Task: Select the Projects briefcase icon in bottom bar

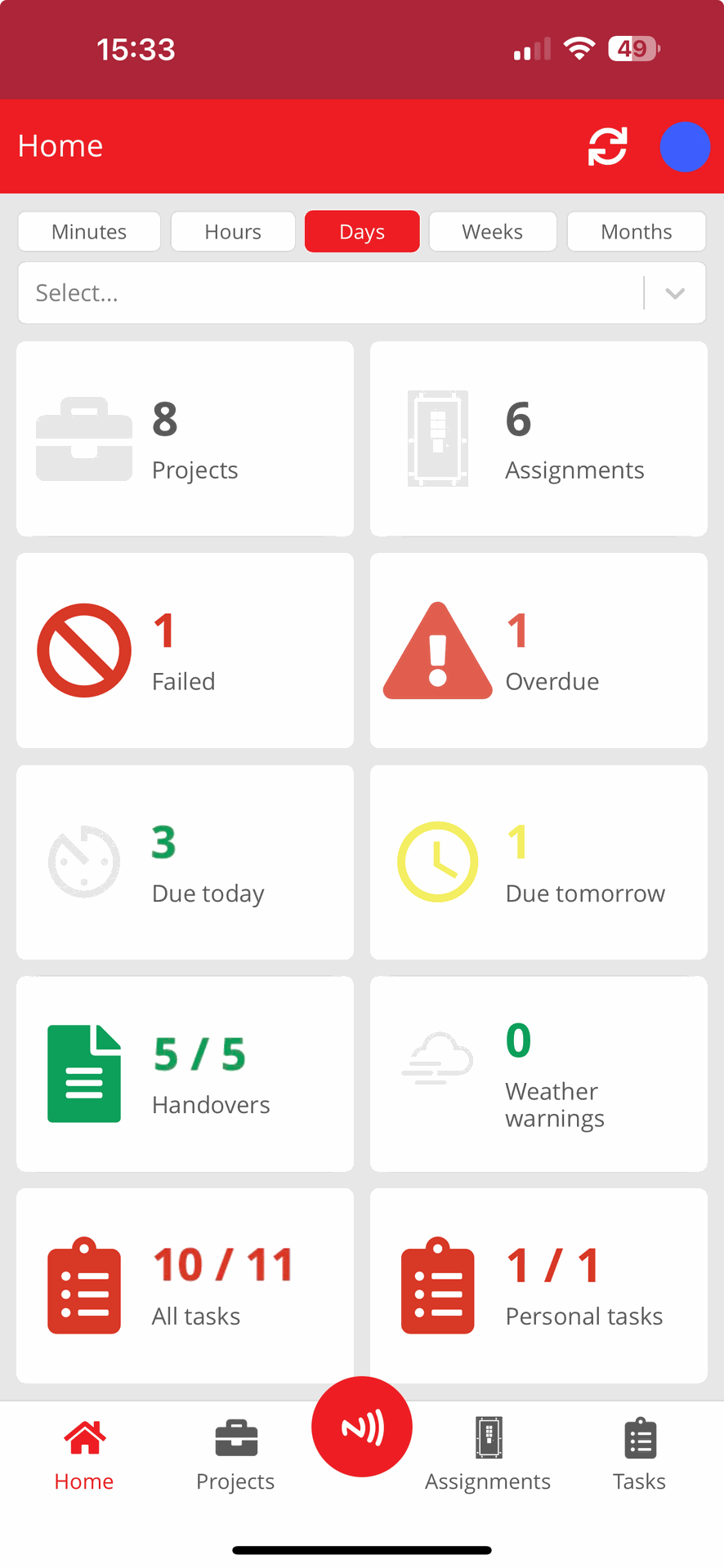Action: click(235, 1437)
